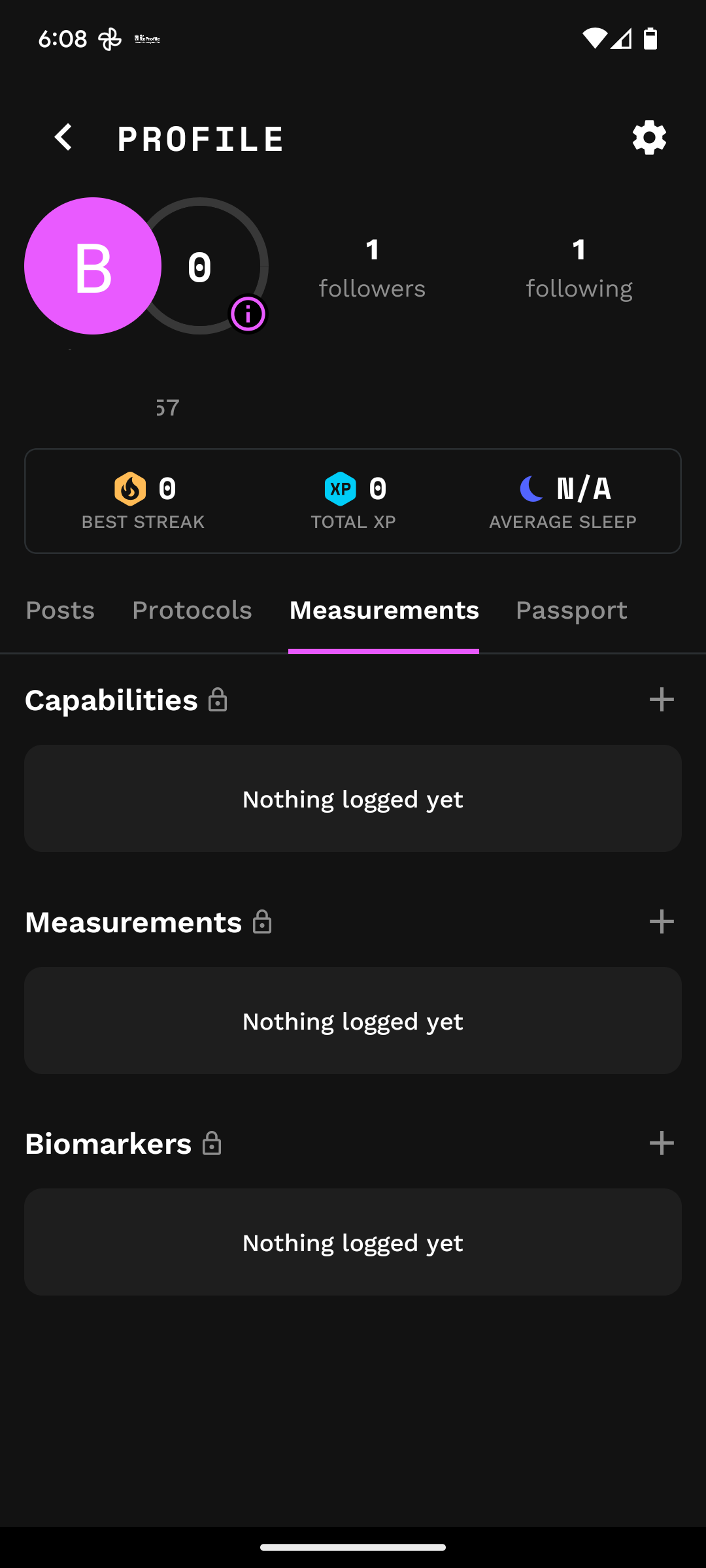Add a new Capabilities entry

click(x=662, y=700)
